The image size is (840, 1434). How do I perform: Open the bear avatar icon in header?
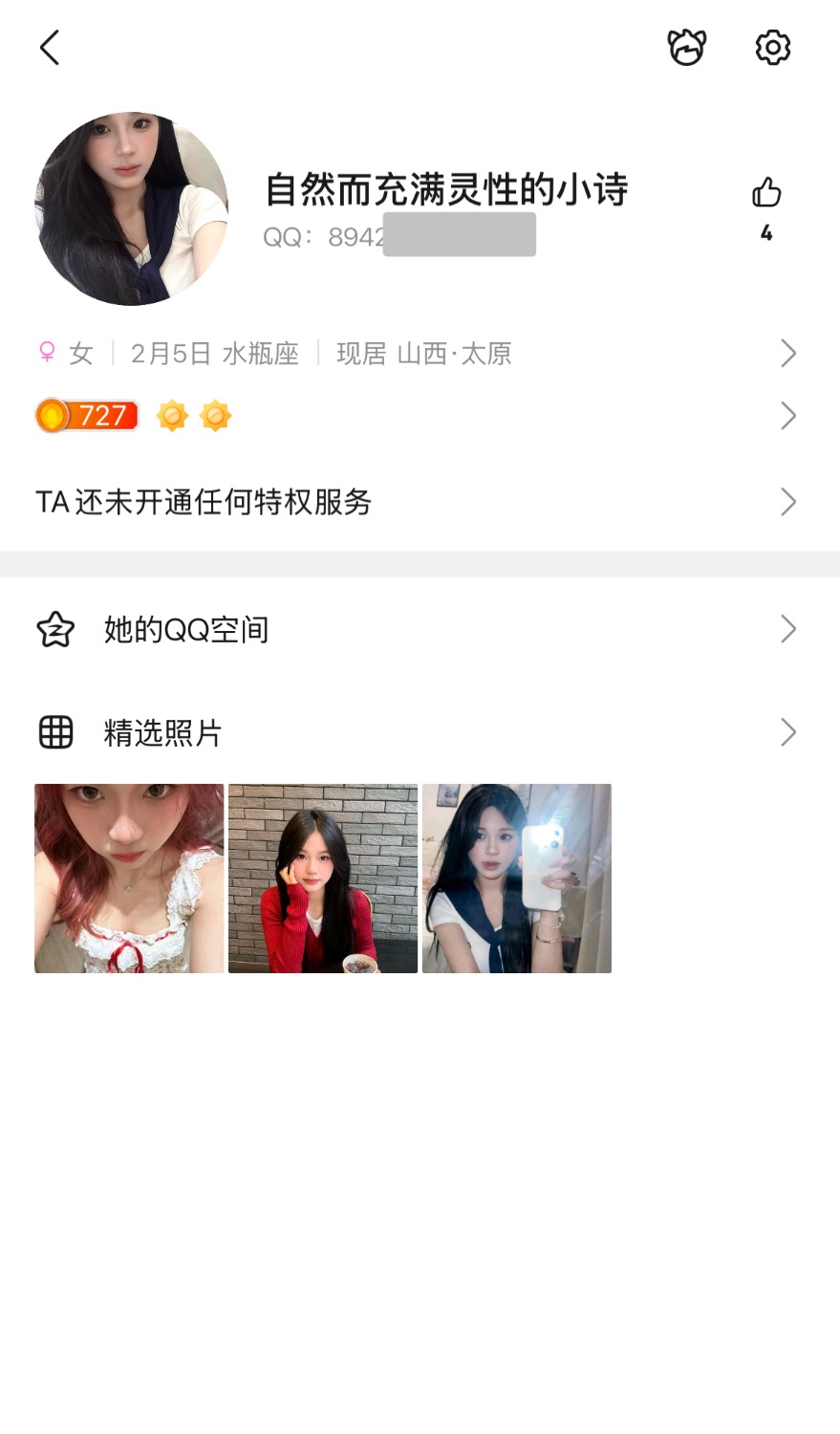[686, 47]
